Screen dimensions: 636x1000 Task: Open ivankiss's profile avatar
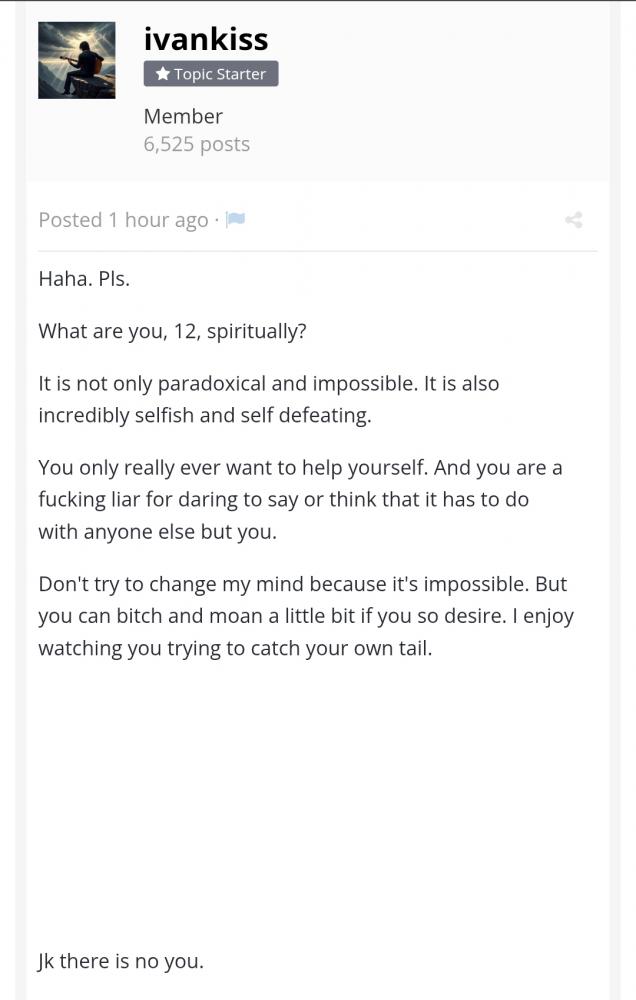[76, 60]
